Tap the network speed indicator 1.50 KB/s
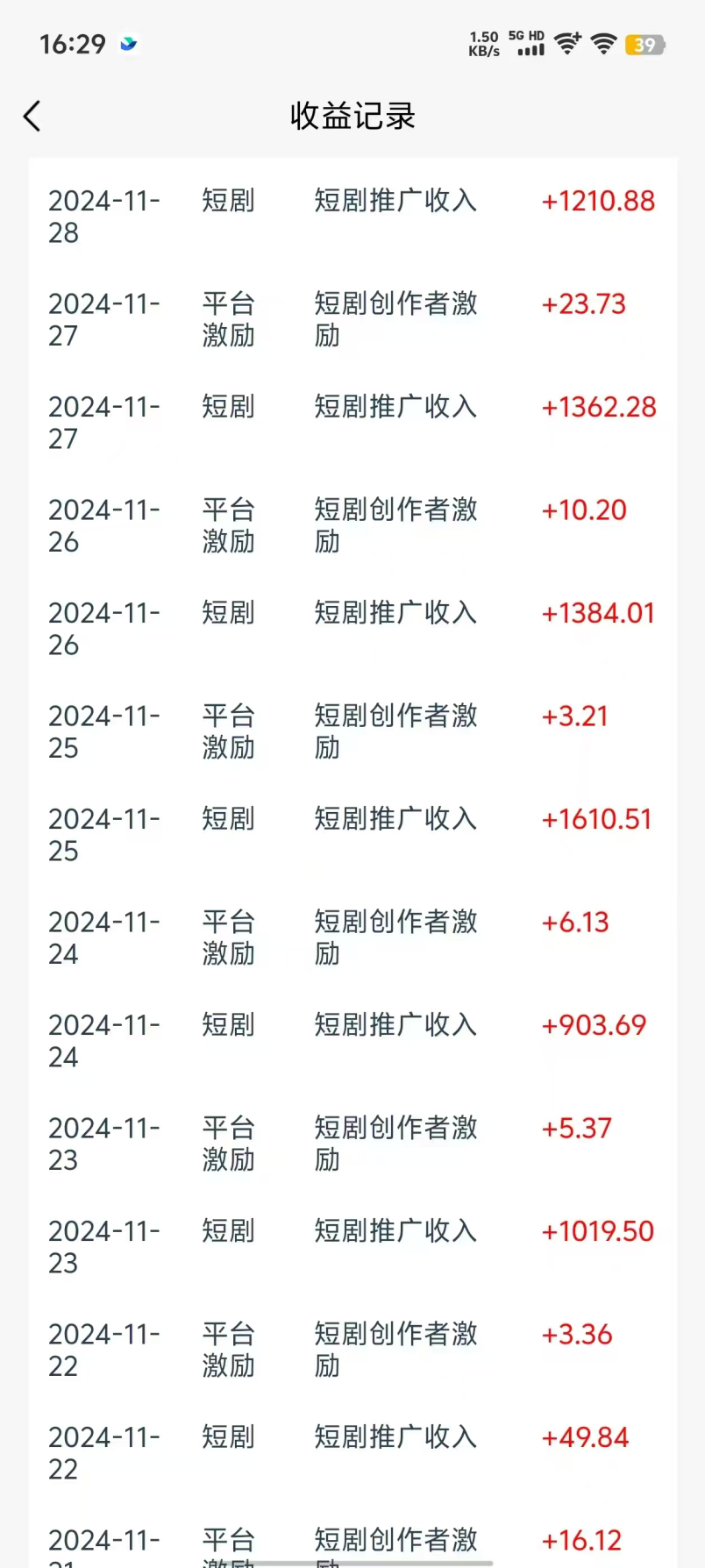The width and height of the screenshot is (705, 1568). pos(483,43)
